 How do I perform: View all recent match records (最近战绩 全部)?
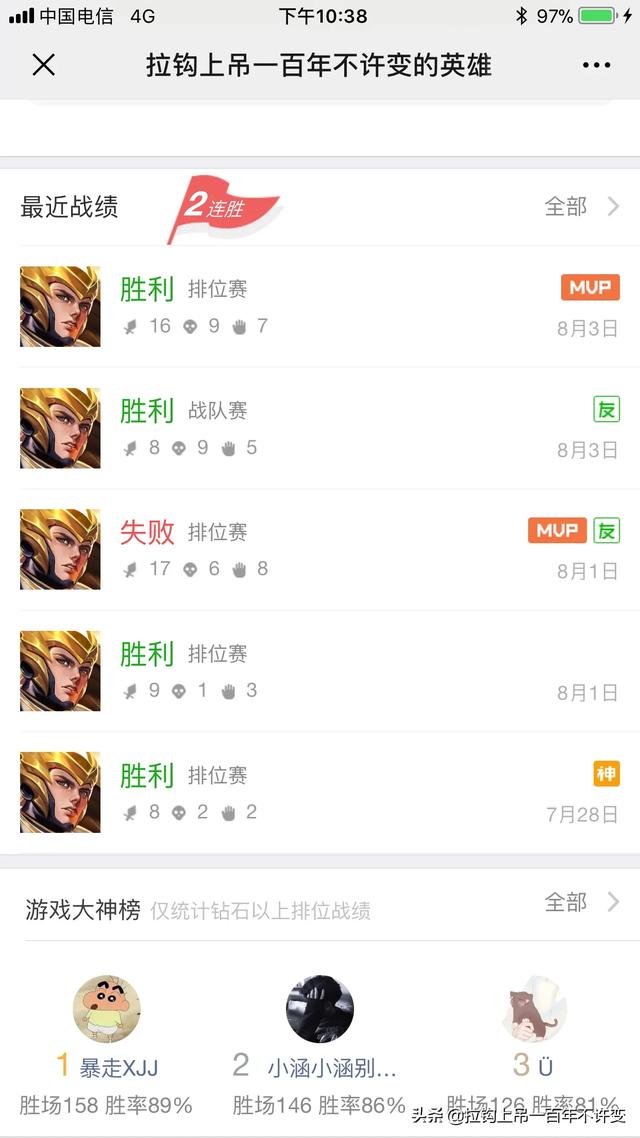(582, 207)
